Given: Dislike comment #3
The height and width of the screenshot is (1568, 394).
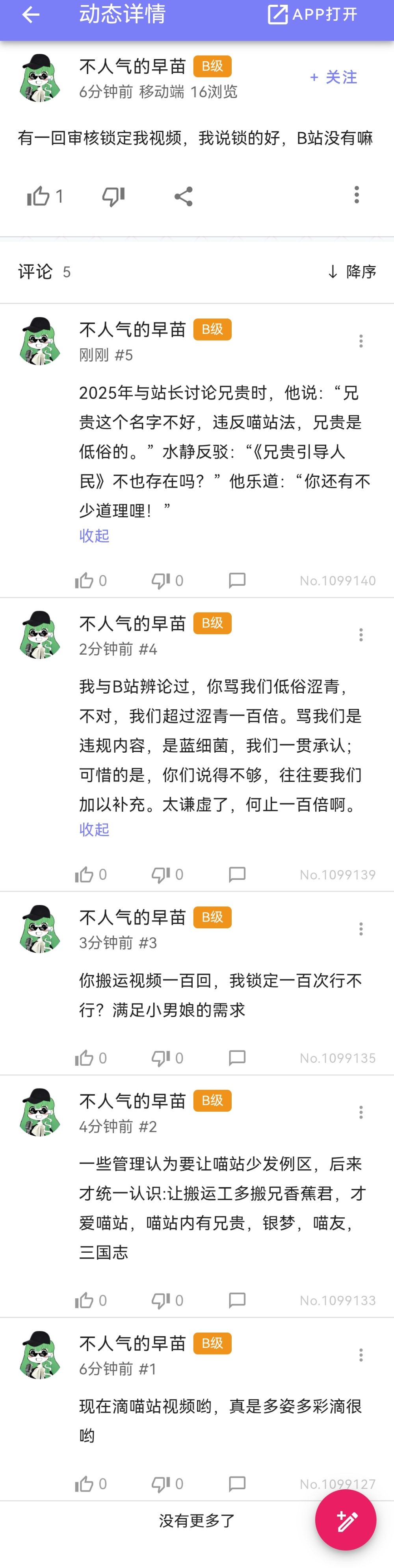Looking at the screenshot, I should pyautogui.click(x=161, y=1058).
